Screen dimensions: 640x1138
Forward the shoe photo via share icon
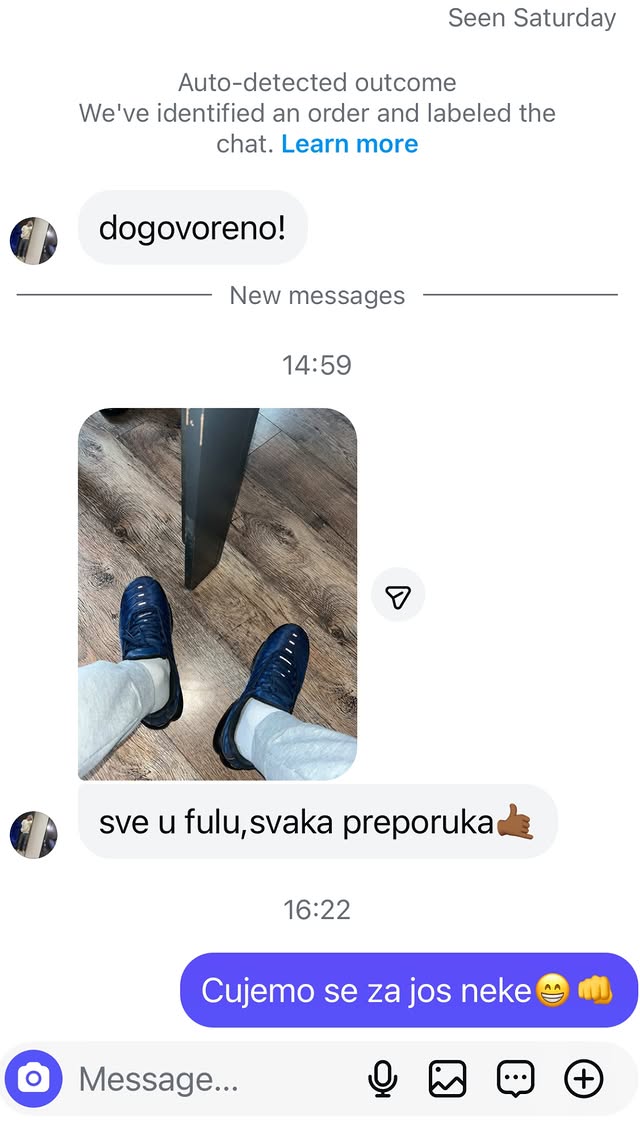398,596
